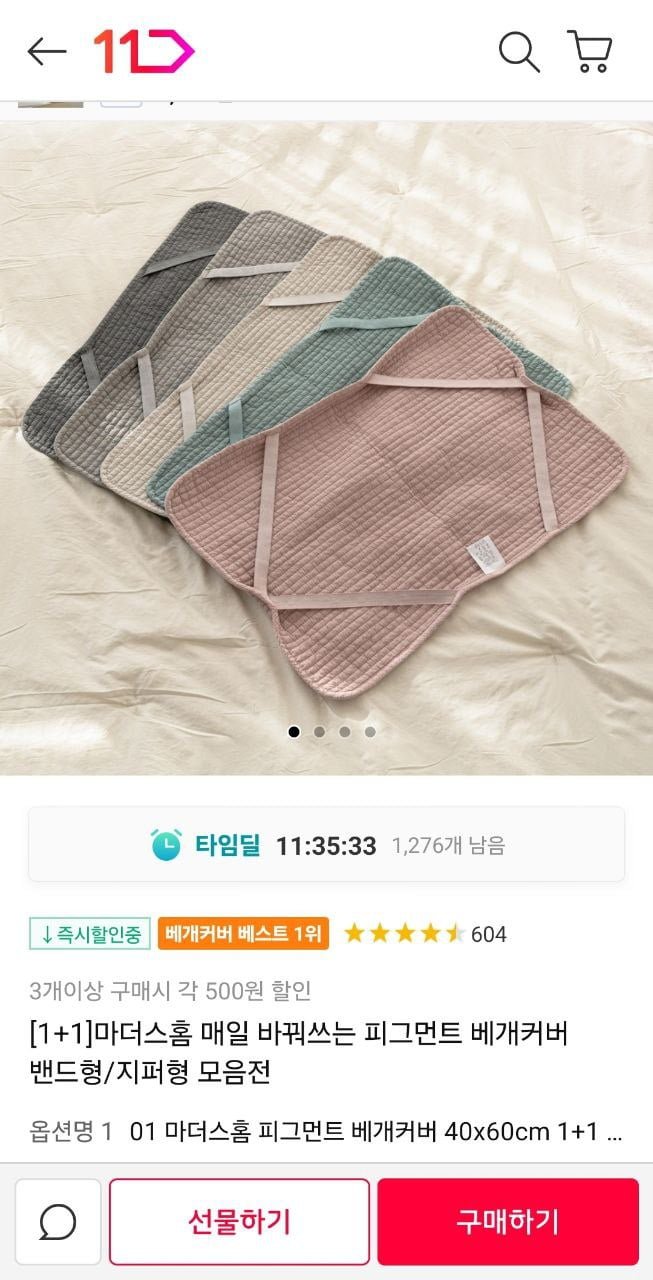Tap the 즉시할인중 discount badge
Image resolution: width=653 pixels, height=1280 pixels.
tap(90, 934)
